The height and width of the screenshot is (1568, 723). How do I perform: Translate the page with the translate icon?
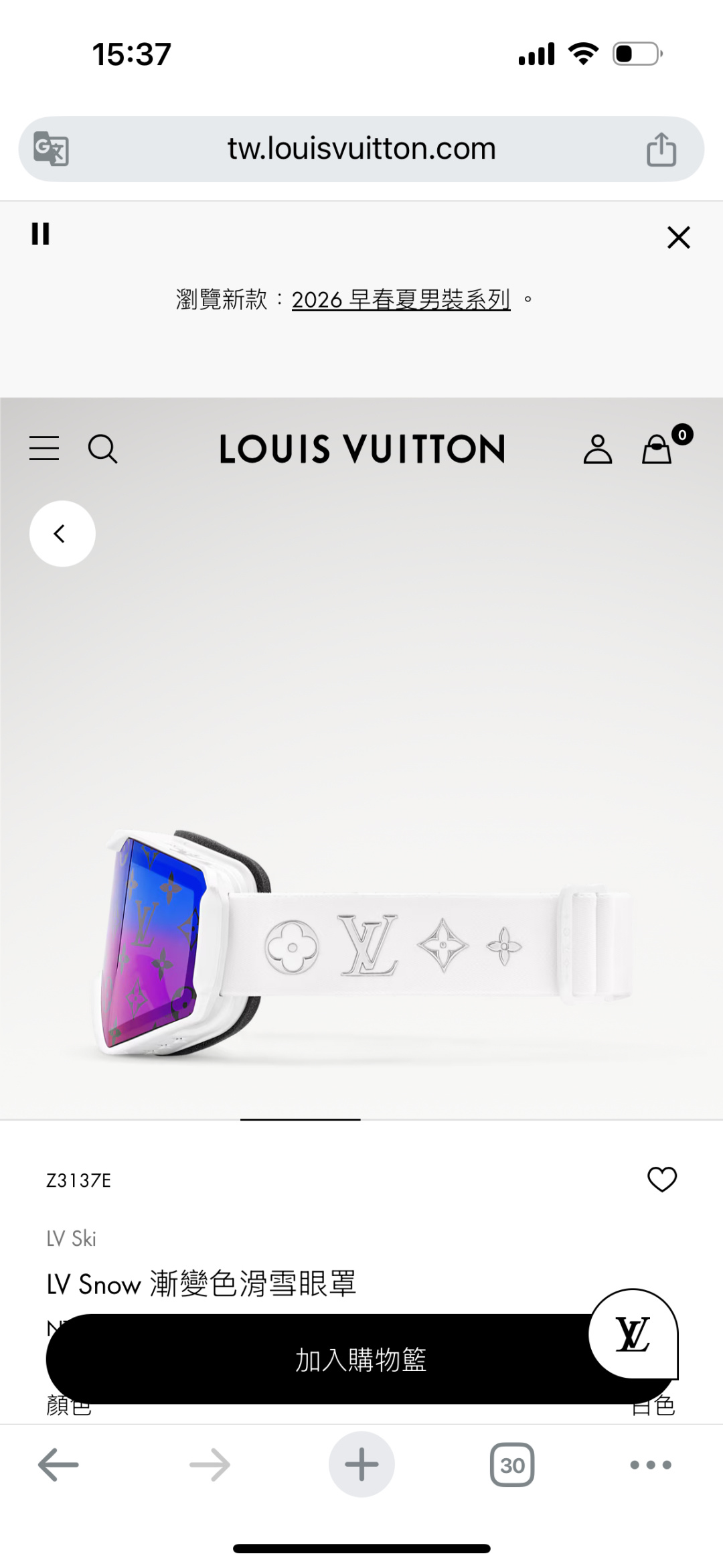point(52,149)
